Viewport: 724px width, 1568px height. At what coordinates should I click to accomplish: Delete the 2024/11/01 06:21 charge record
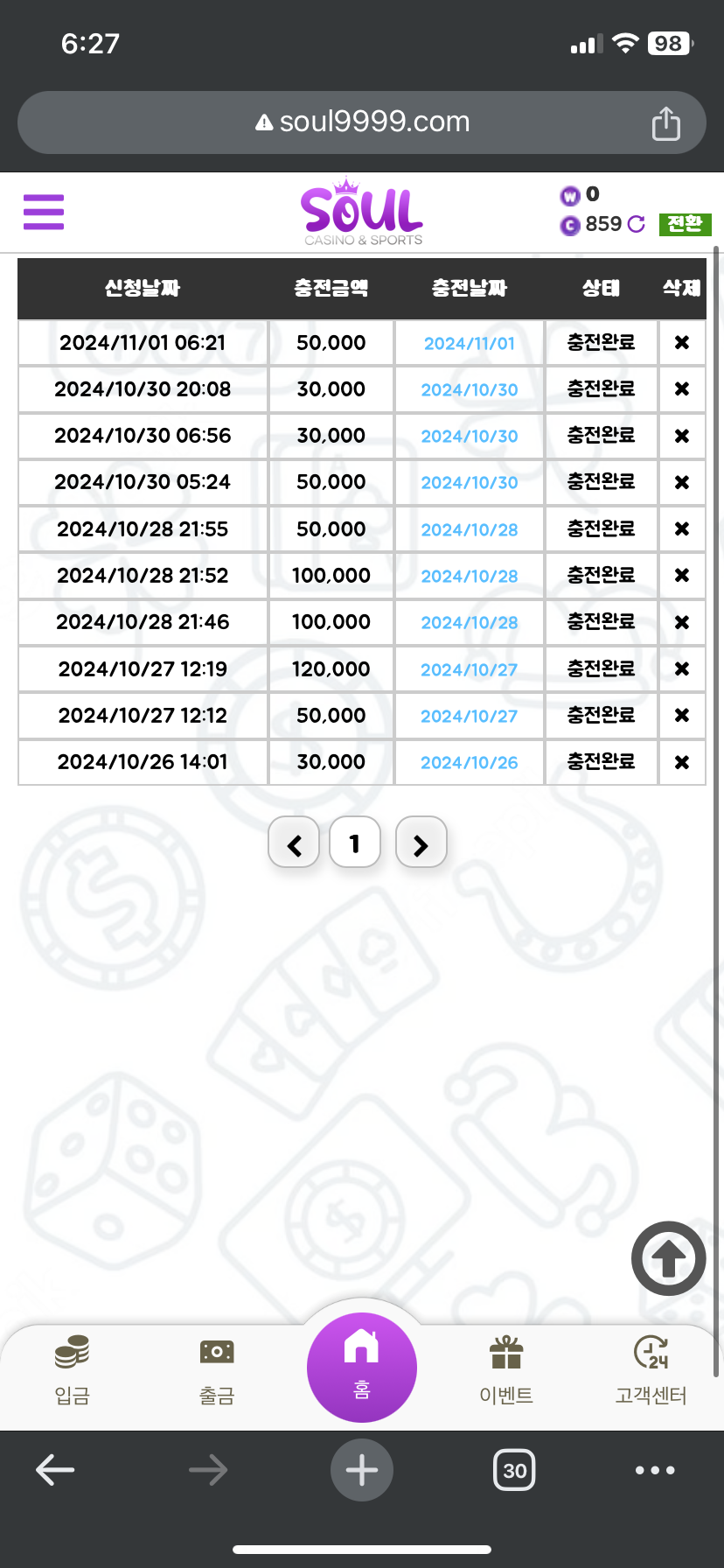click(682, 343)
